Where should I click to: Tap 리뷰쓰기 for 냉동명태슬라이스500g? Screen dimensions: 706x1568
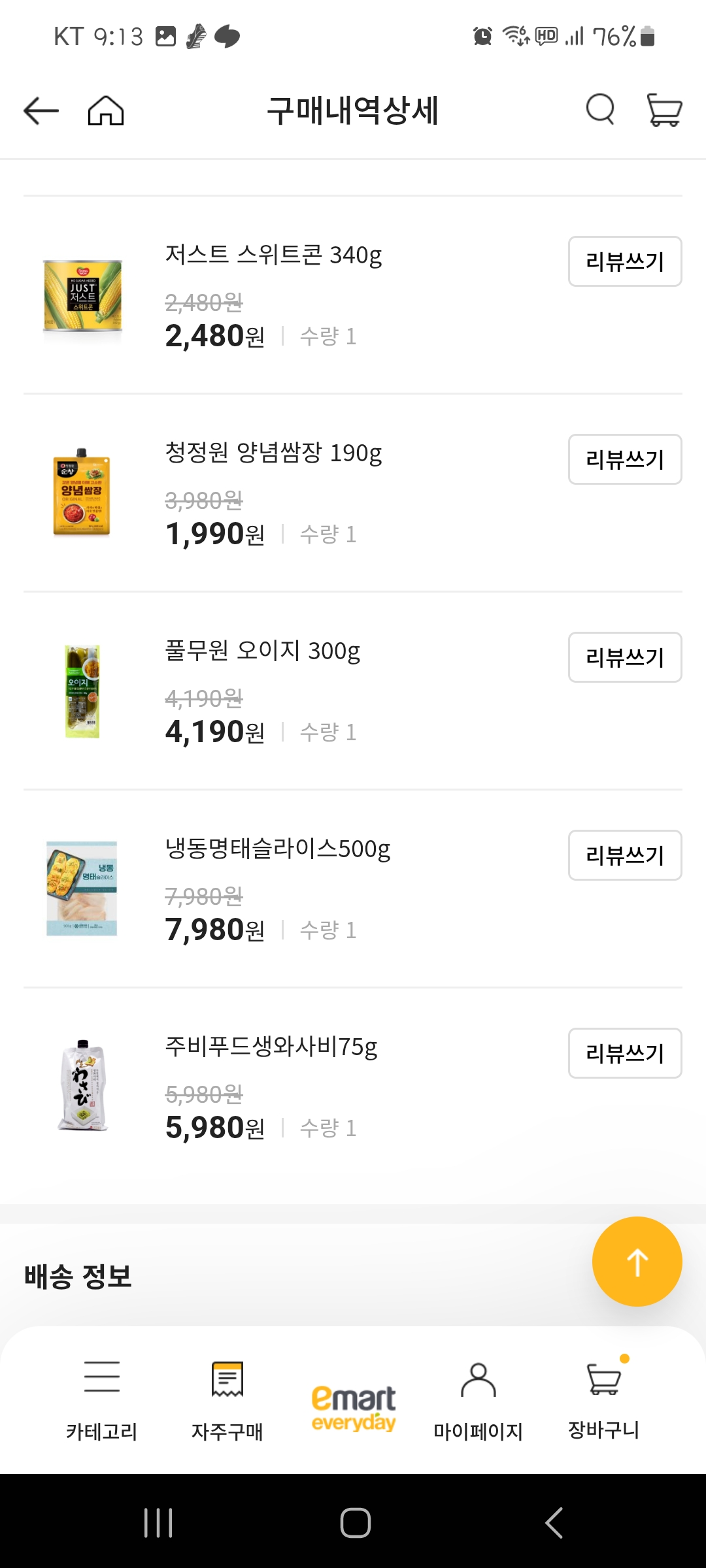point(624,855)
